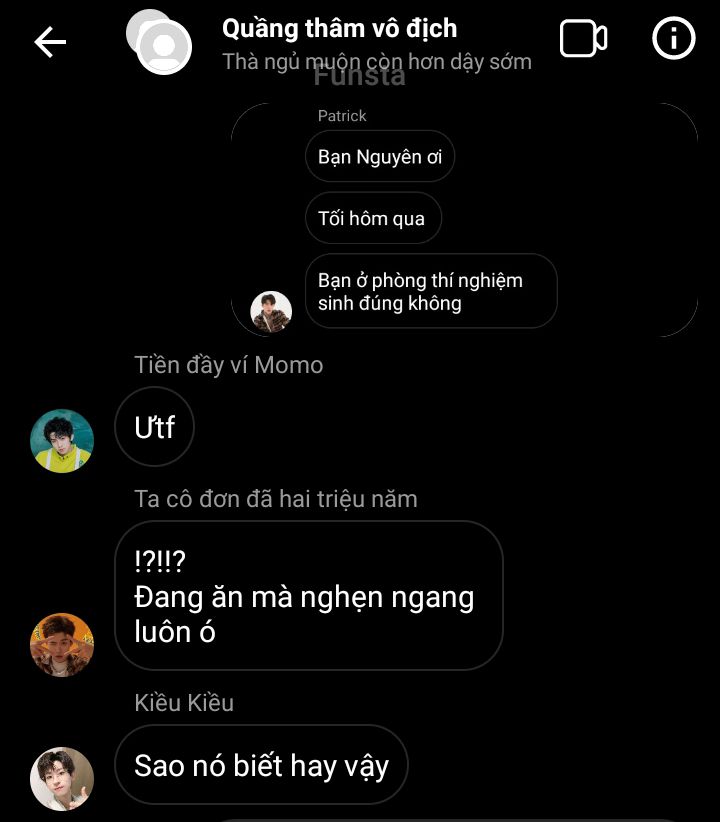This screenshot has height=822, width=720.
Task: Start a video call with the group
Action: (583, 40)
